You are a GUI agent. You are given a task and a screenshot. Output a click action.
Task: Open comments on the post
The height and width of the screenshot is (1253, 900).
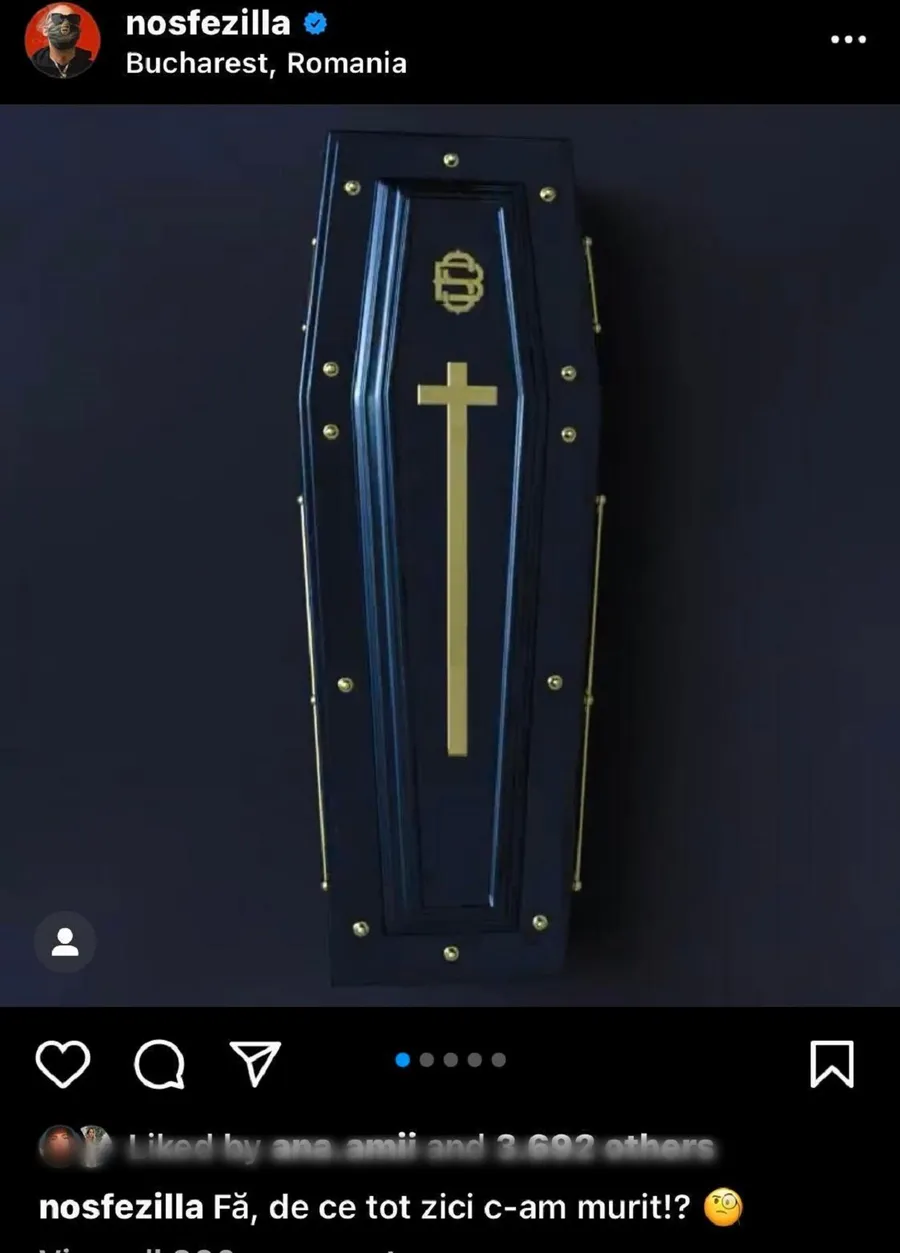(159, 1063)
